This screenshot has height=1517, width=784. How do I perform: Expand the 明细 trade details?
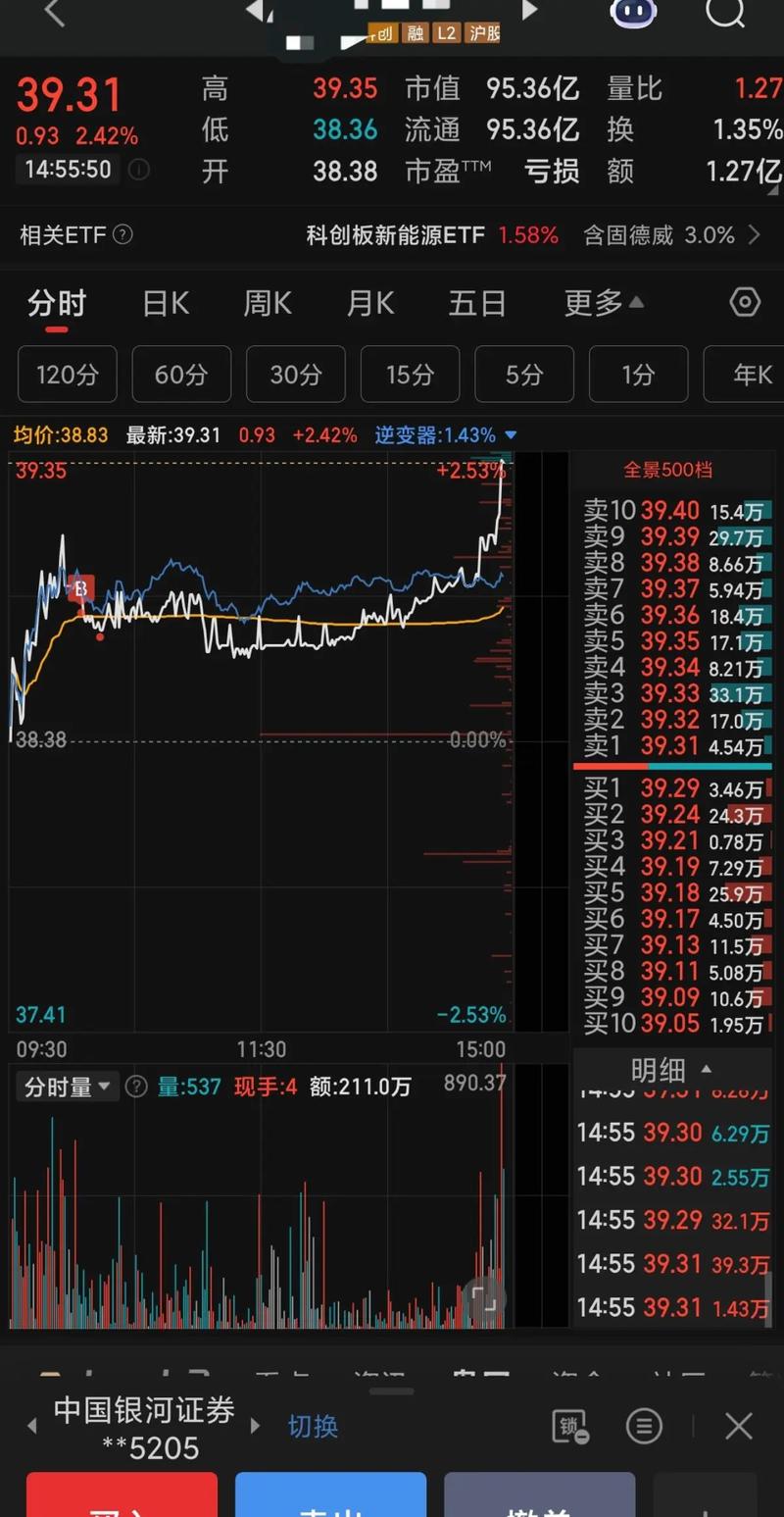coord(671,1070)
